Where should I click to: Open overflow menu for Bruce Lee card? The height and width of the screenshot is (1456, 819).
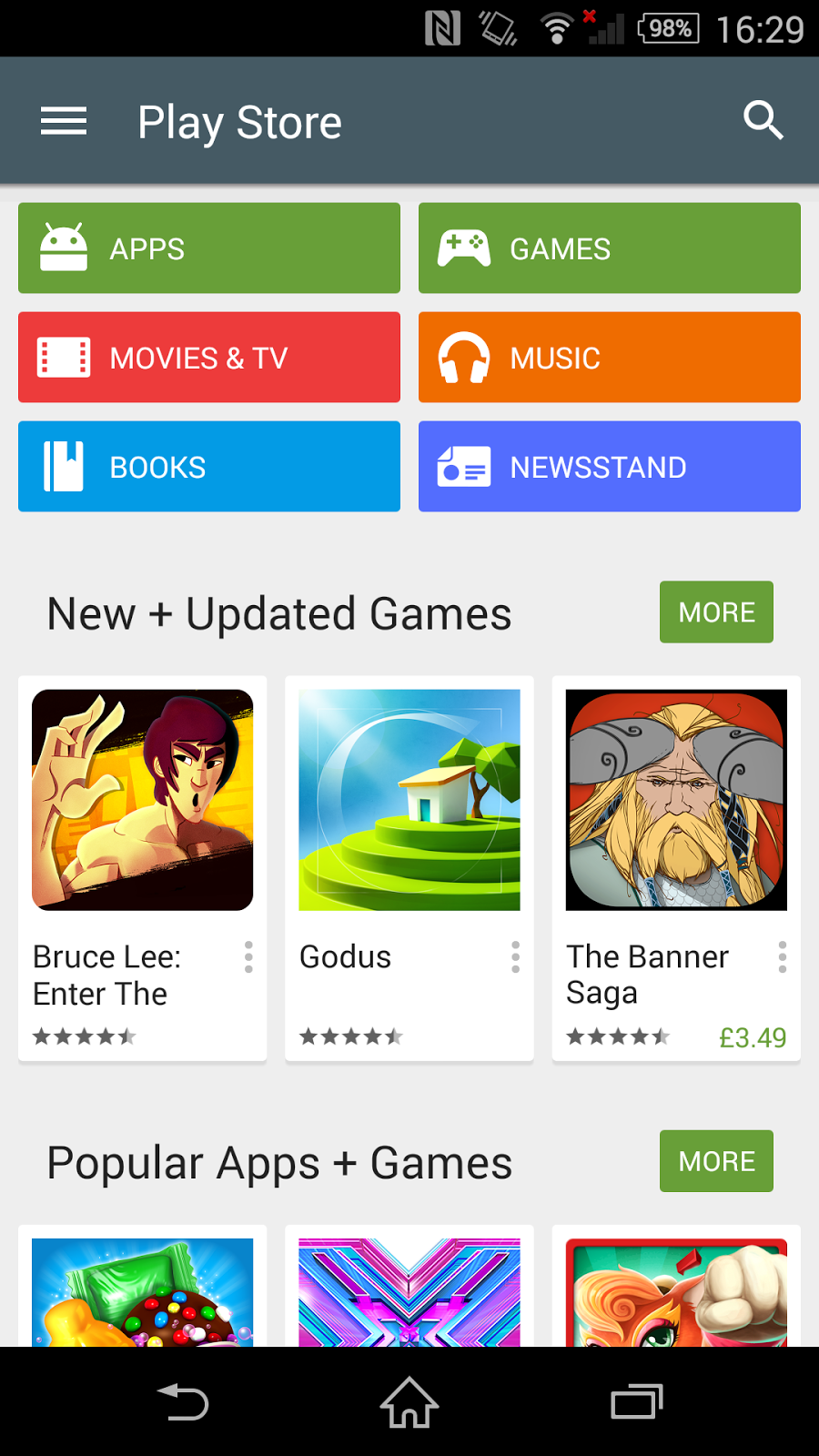(248, 957)
